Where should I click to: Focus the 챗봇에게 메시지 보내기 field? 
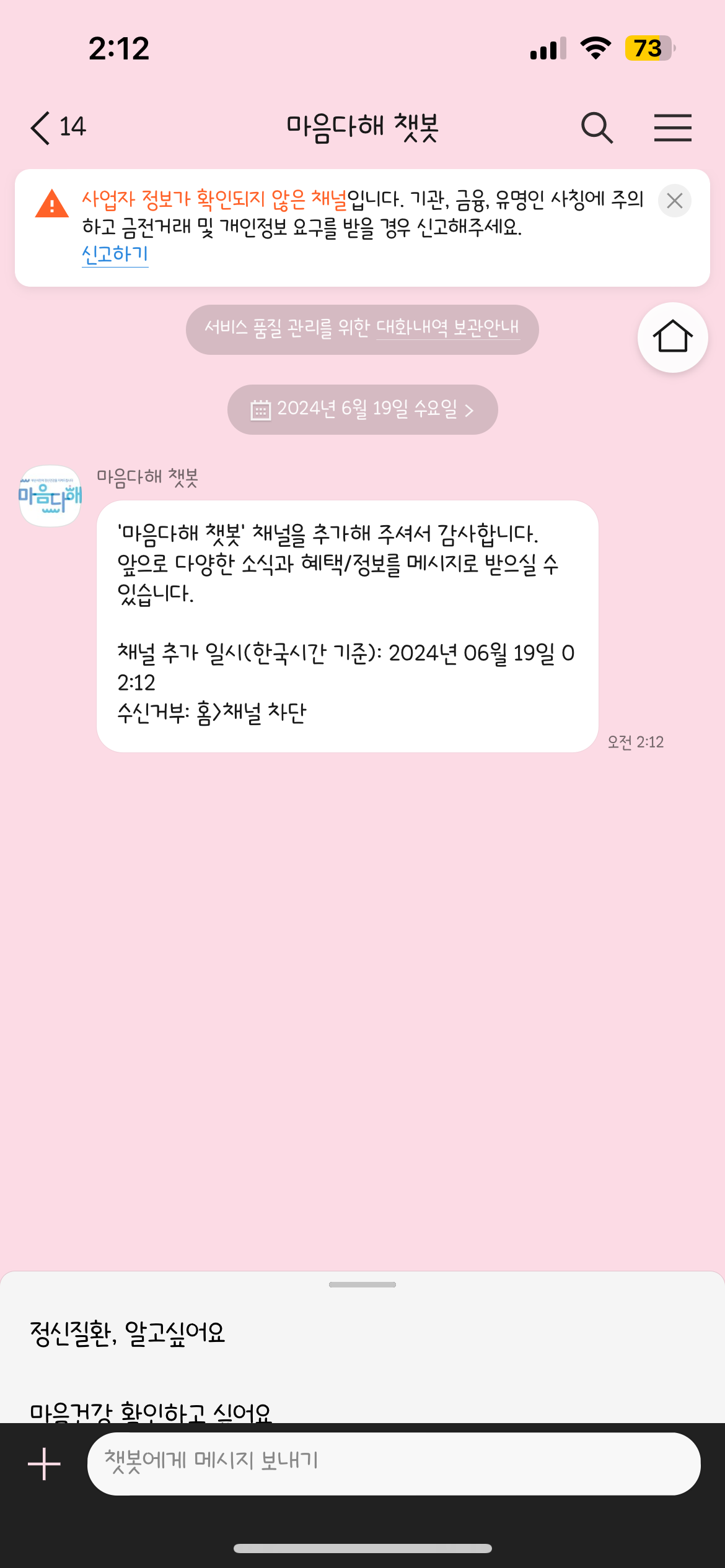[393, 1464]
